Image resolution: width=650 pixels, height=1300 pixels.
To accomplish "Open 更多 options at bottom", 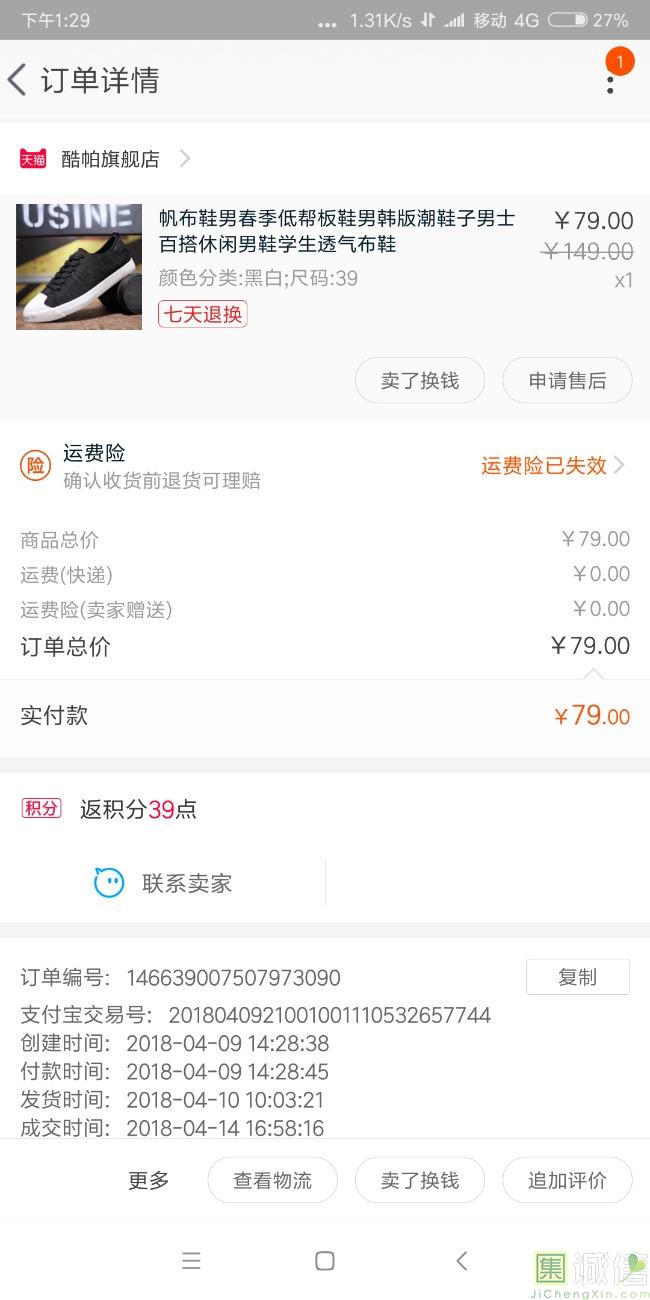I will (148, 1180).
